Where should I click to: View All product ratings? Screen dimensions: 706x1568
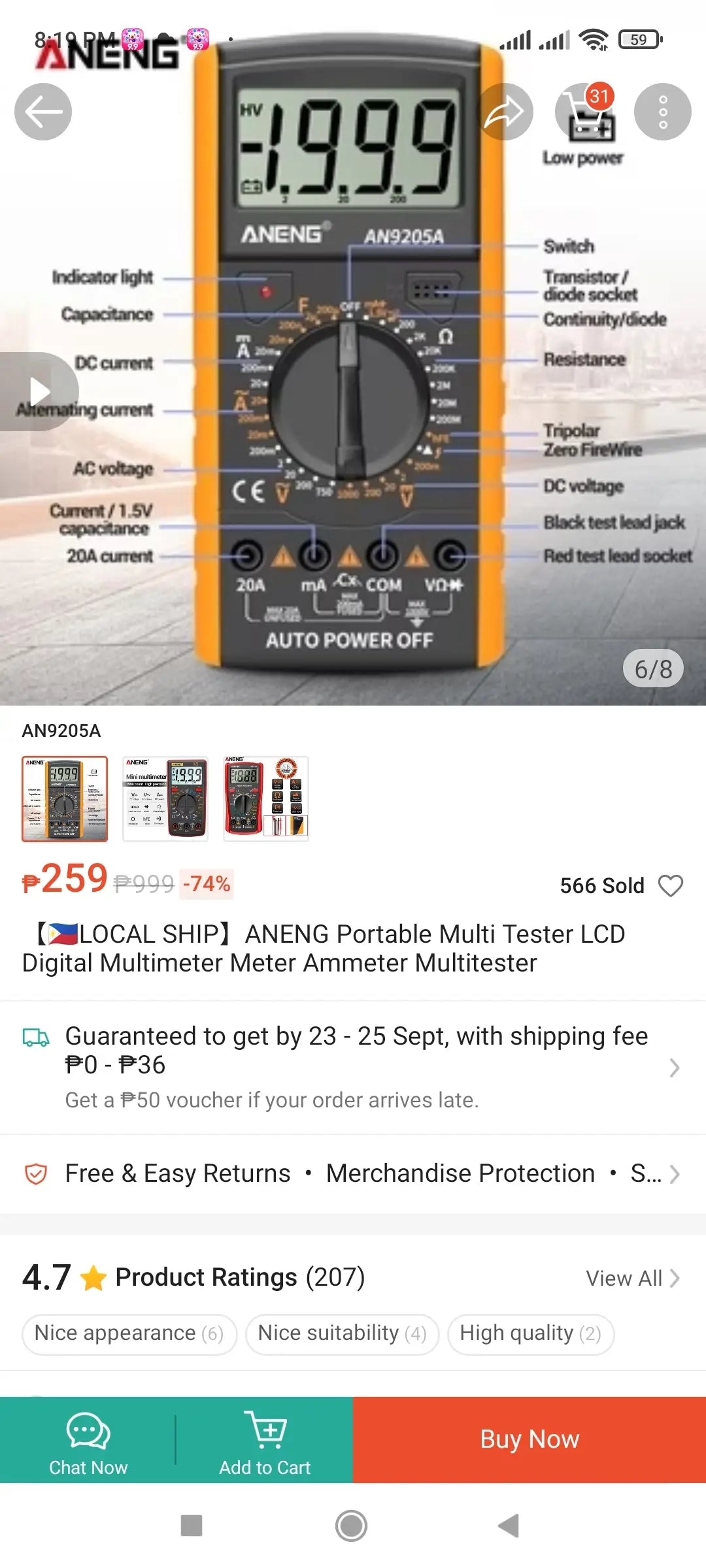tap(632, 1279)
